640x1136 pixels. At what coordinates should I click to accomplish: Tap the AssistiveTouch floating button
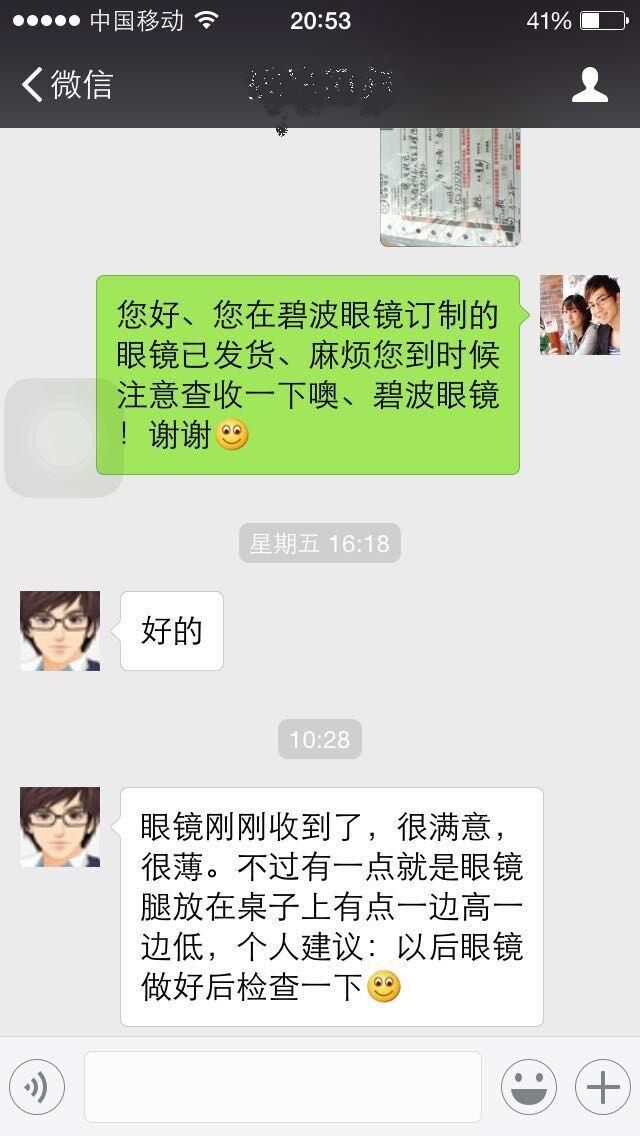coord(63,438)
